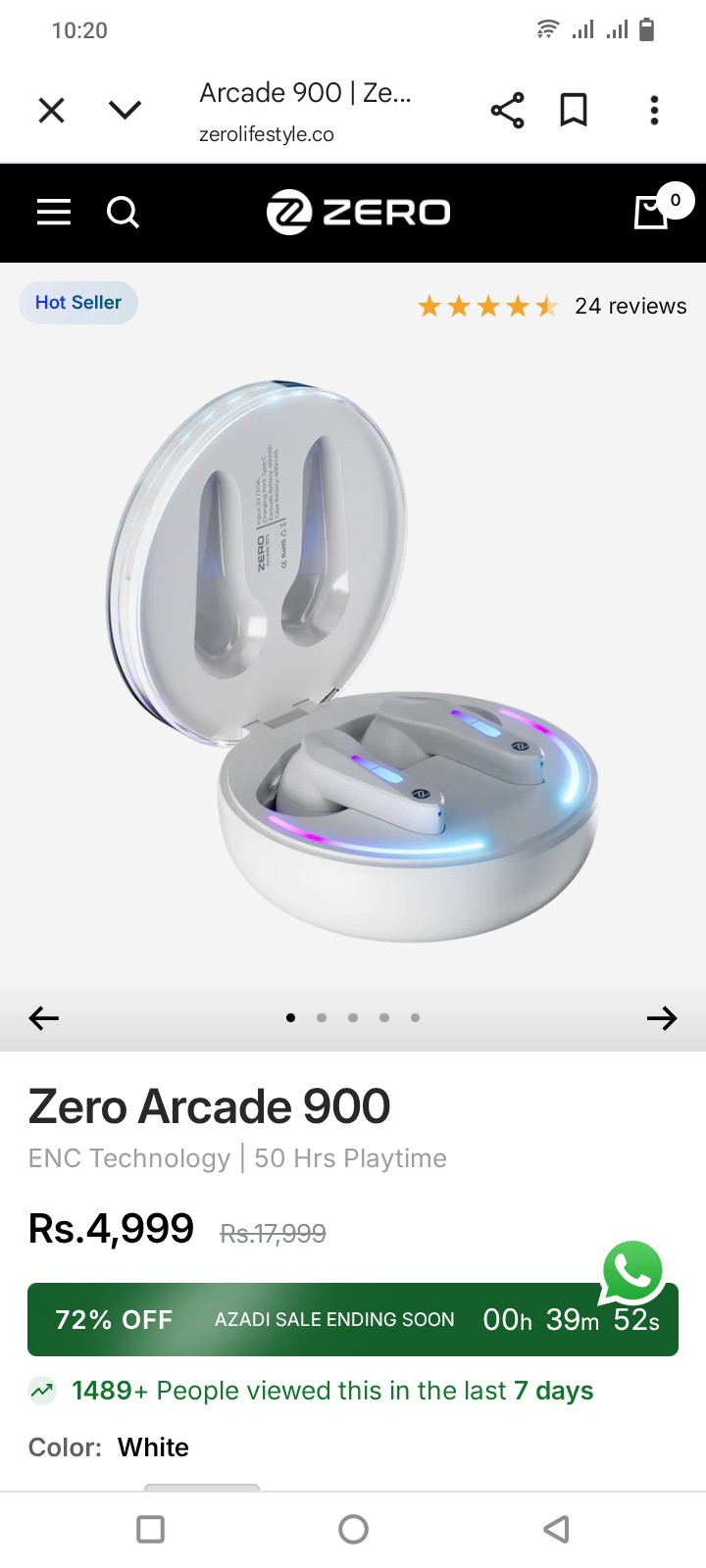Jump to the third image dot

click(x=353, y=1018)
